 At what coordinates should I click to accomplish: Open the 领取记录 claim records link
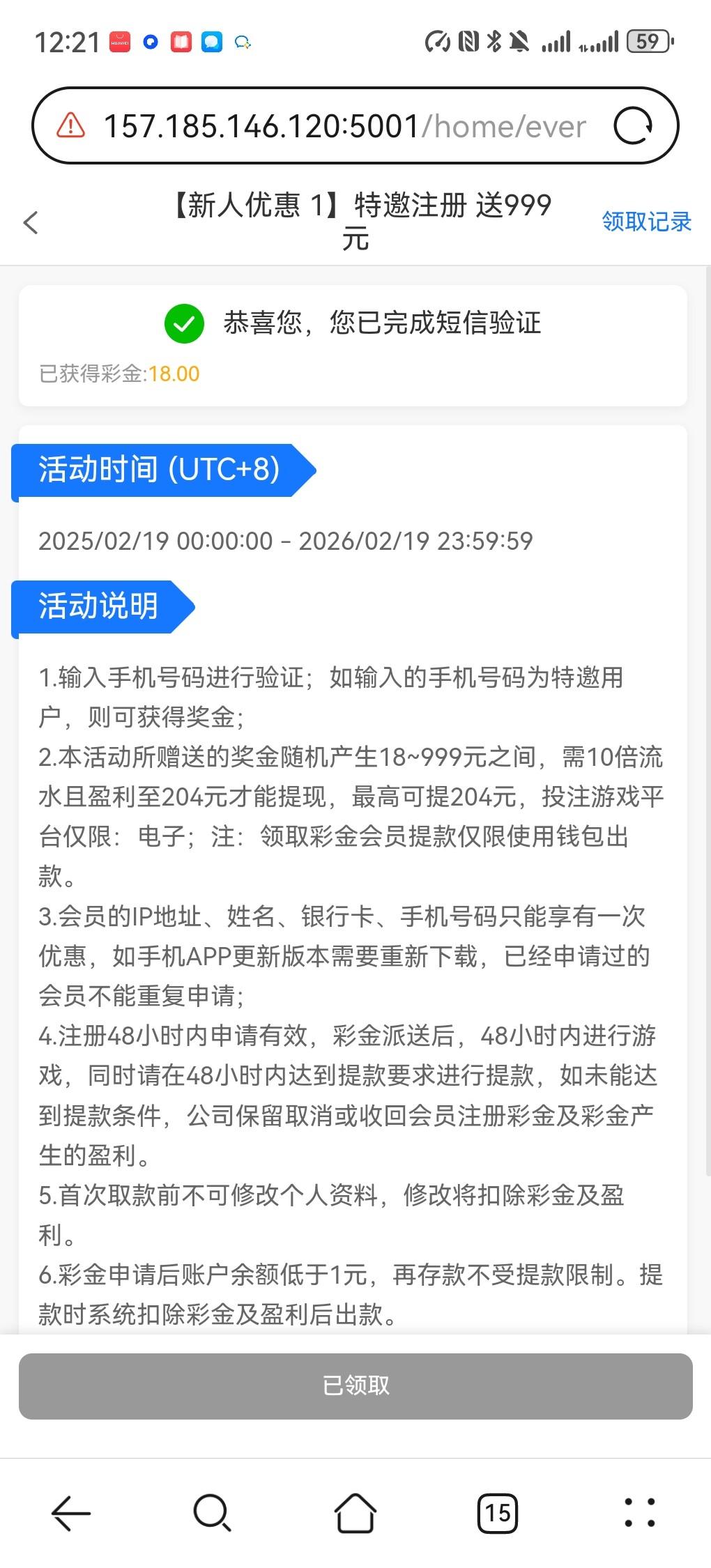[646, 222]
